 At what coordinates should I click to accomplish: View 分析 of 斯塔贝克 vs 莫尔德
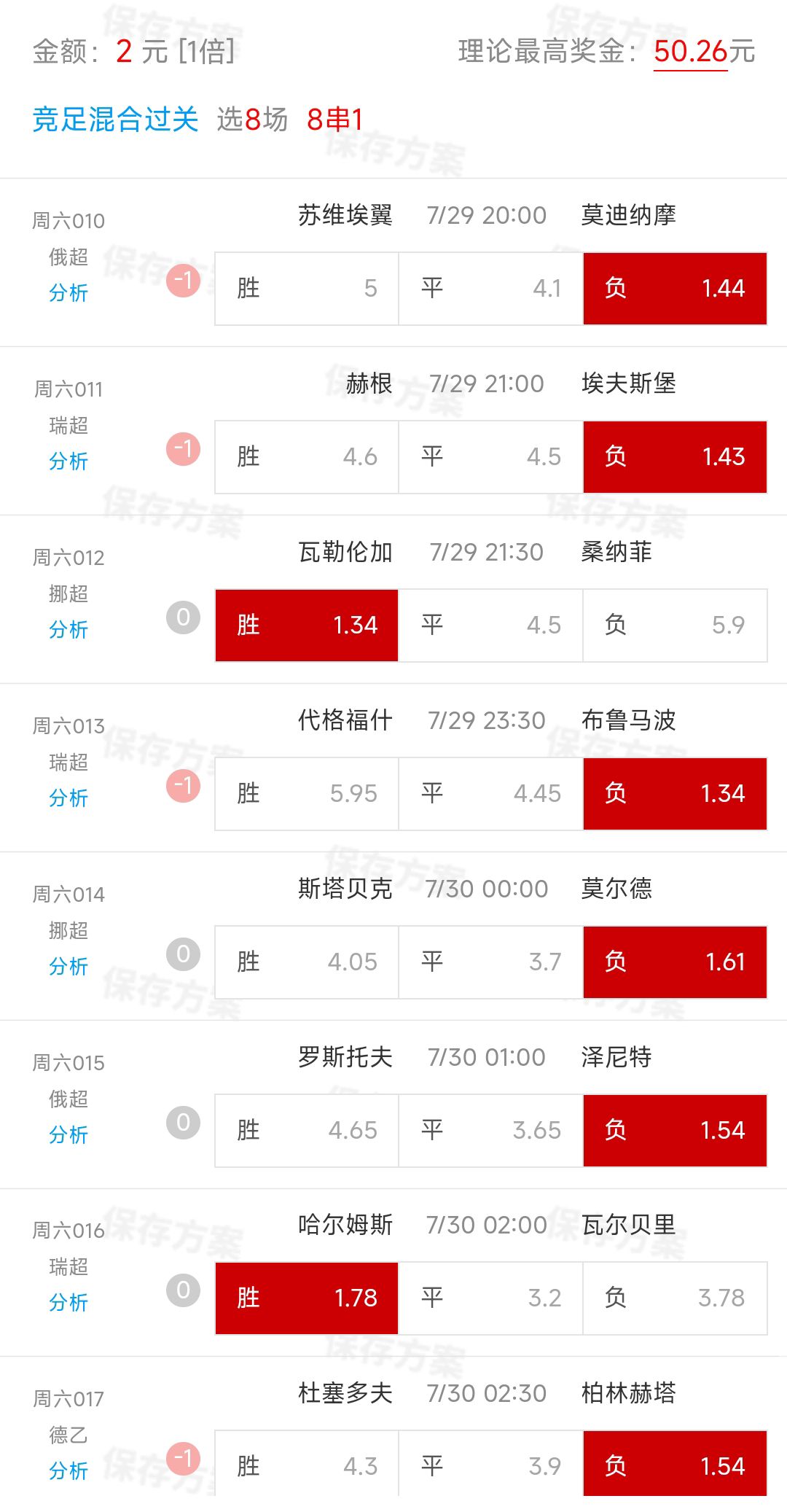pos(68,967)
